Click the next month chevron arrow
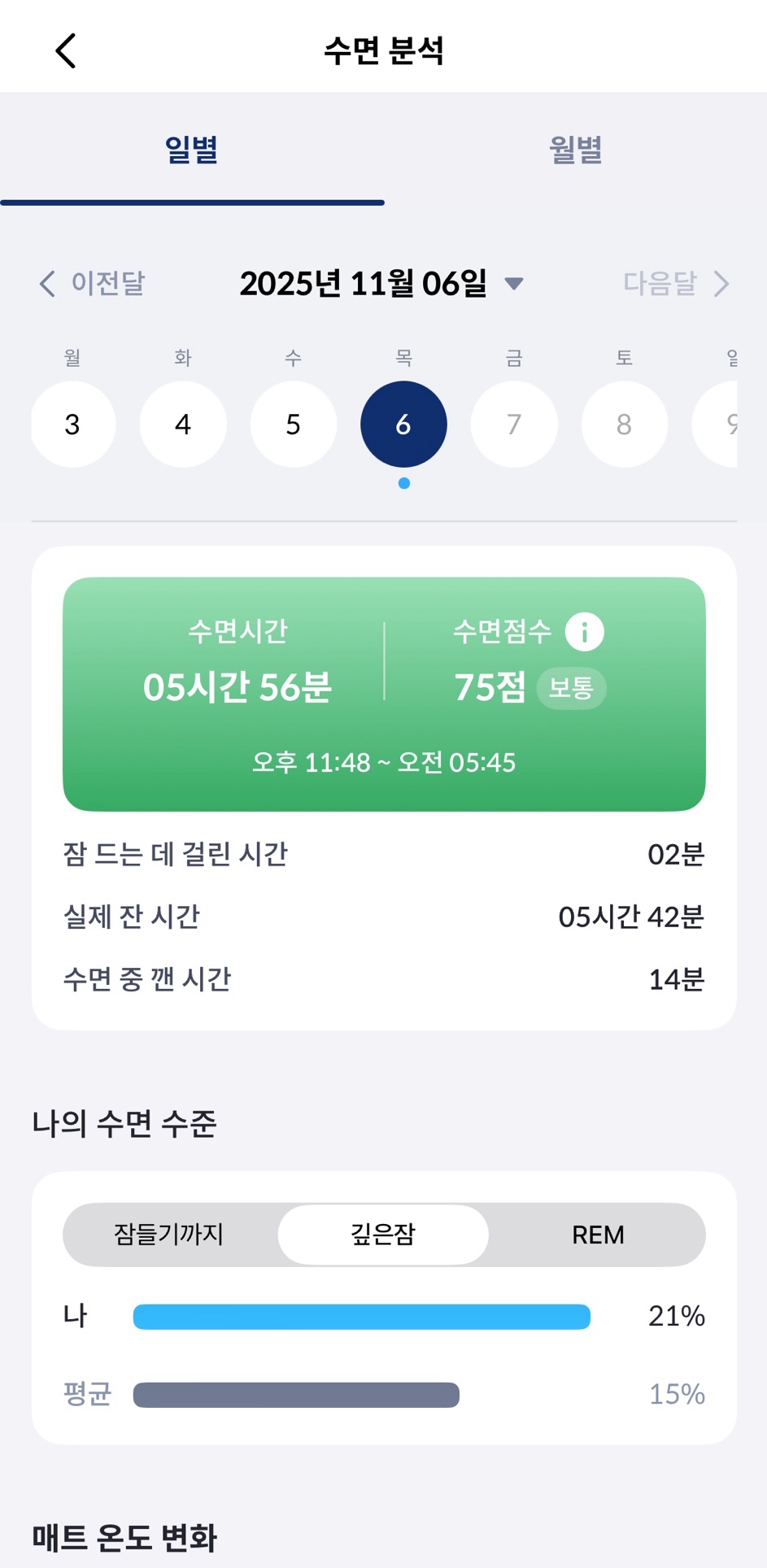This screenshot has width=767, height=1568. 721,284
